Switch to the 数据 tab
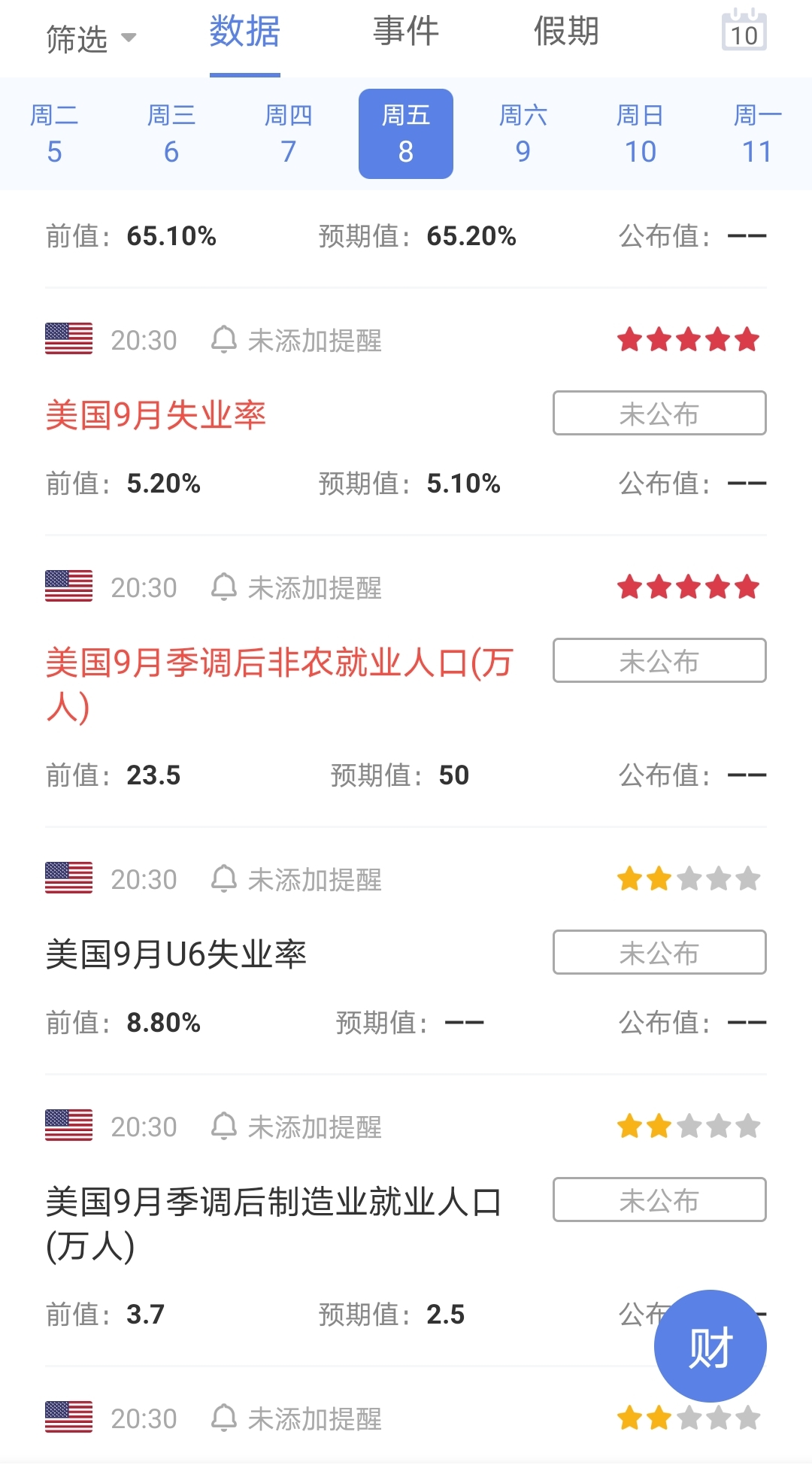This screenshot has width=812, height=1468. tap(244, 32)
